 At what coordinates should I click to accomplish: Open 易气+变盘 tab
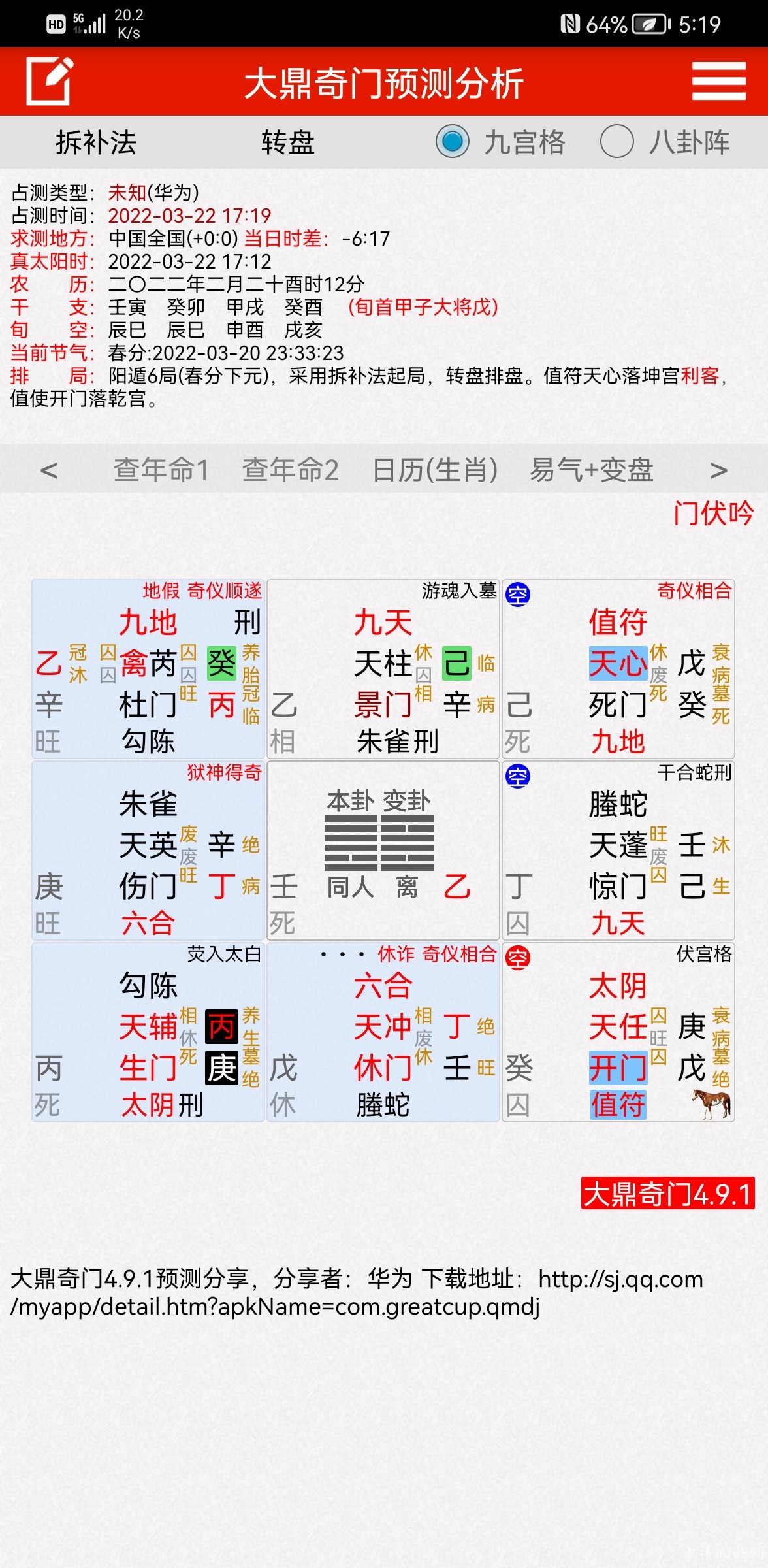[x=591, y=470]
